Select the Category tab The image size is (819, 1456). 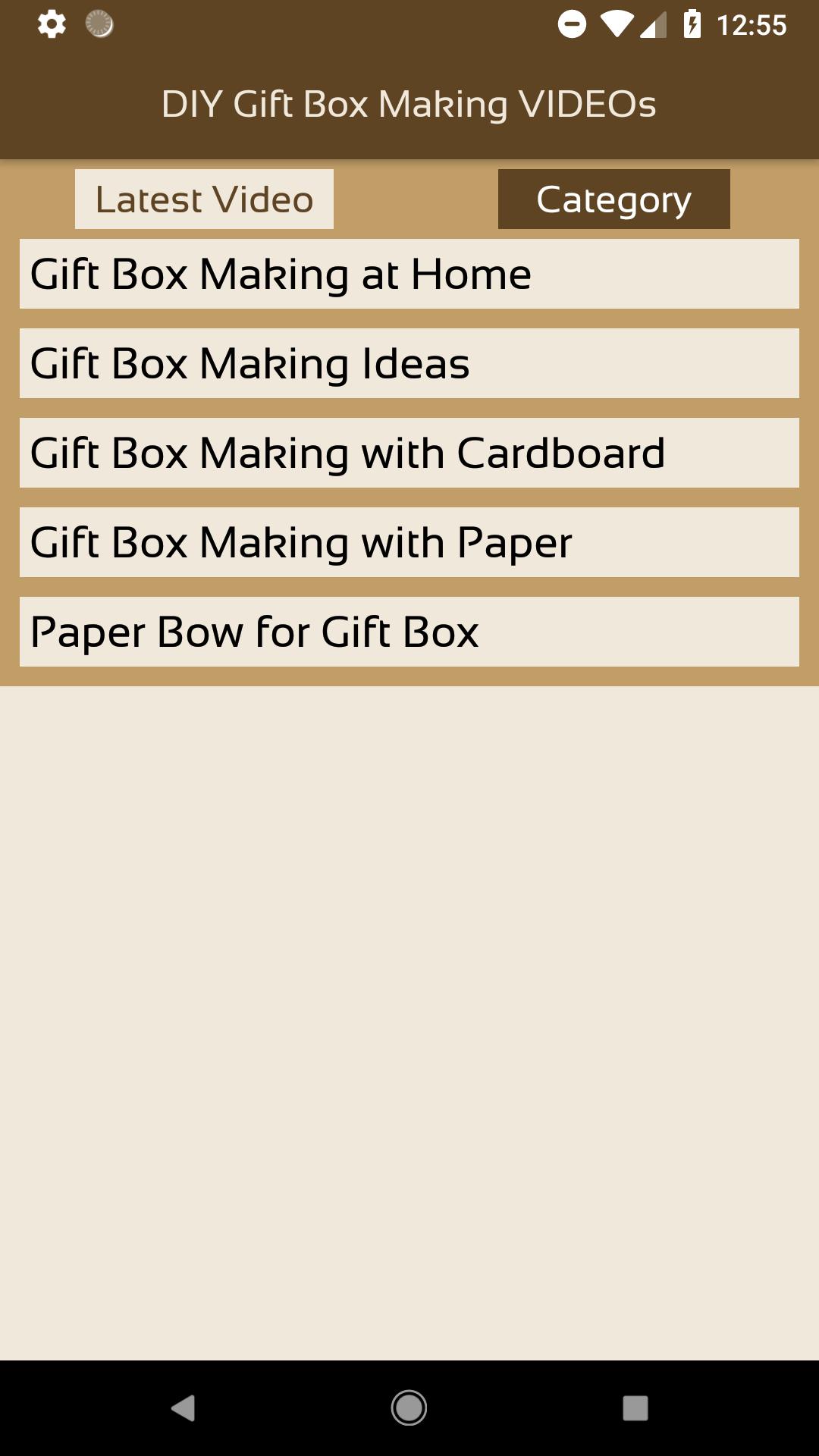[x=613, y=199]
